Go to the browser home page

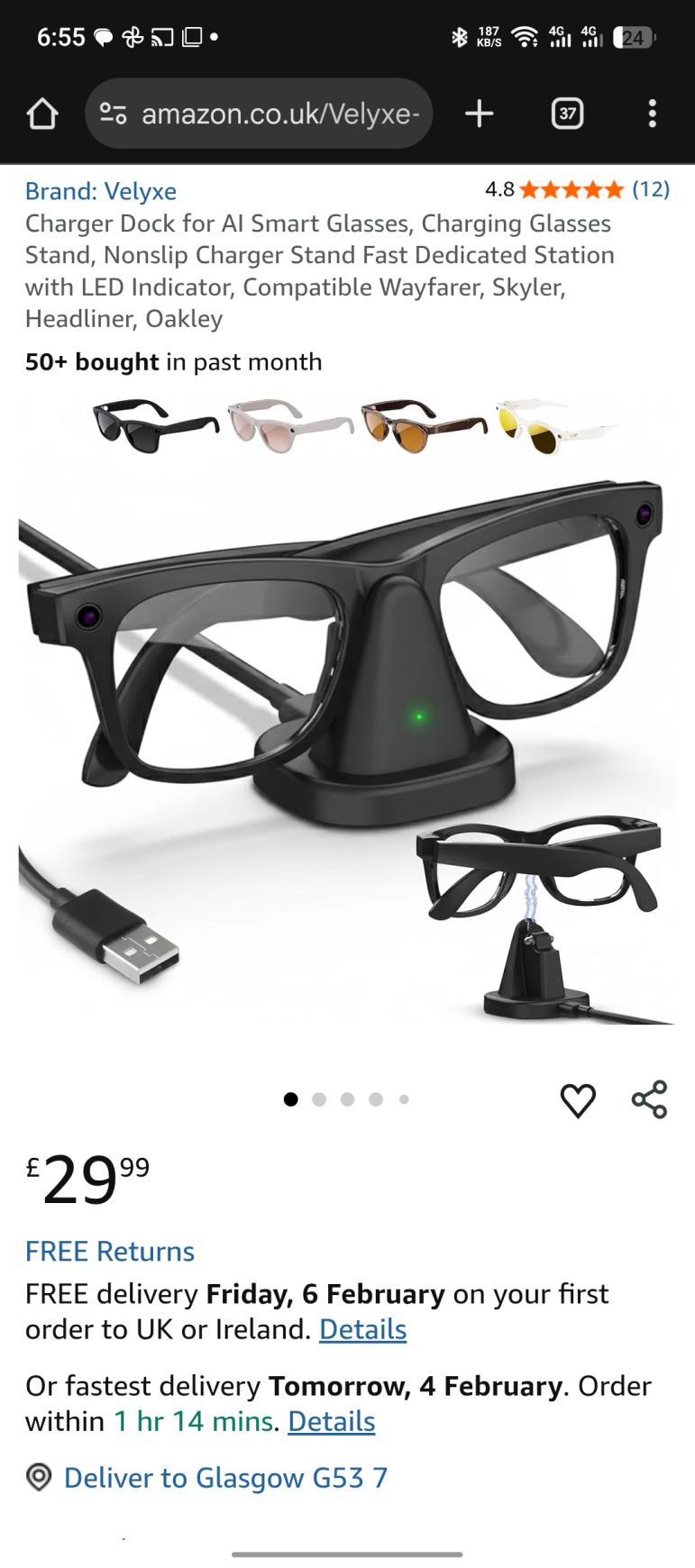[42, 114]
